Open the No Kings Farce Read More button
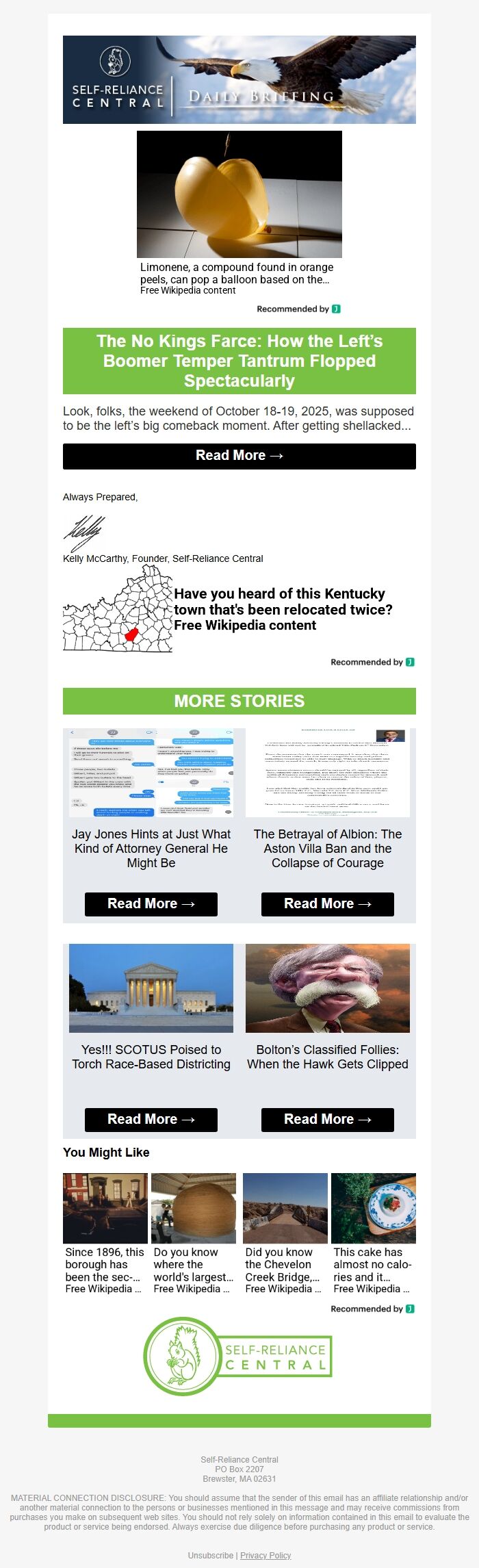 [x=239, y=456]
